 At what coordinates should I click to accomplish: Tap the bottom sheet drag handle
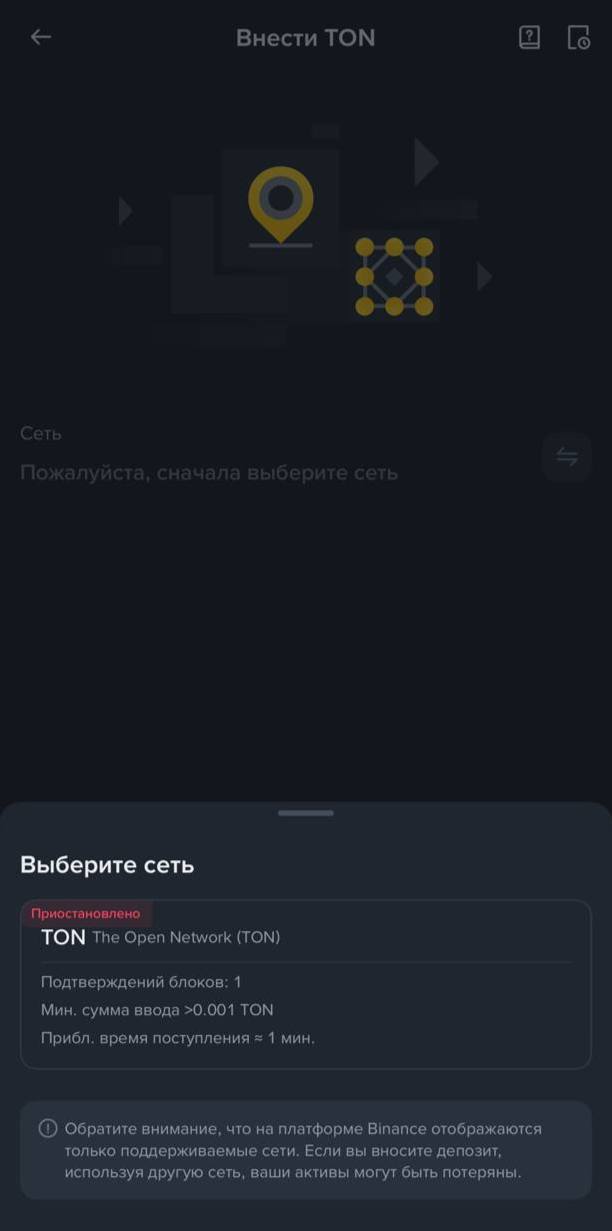[306, 813]
